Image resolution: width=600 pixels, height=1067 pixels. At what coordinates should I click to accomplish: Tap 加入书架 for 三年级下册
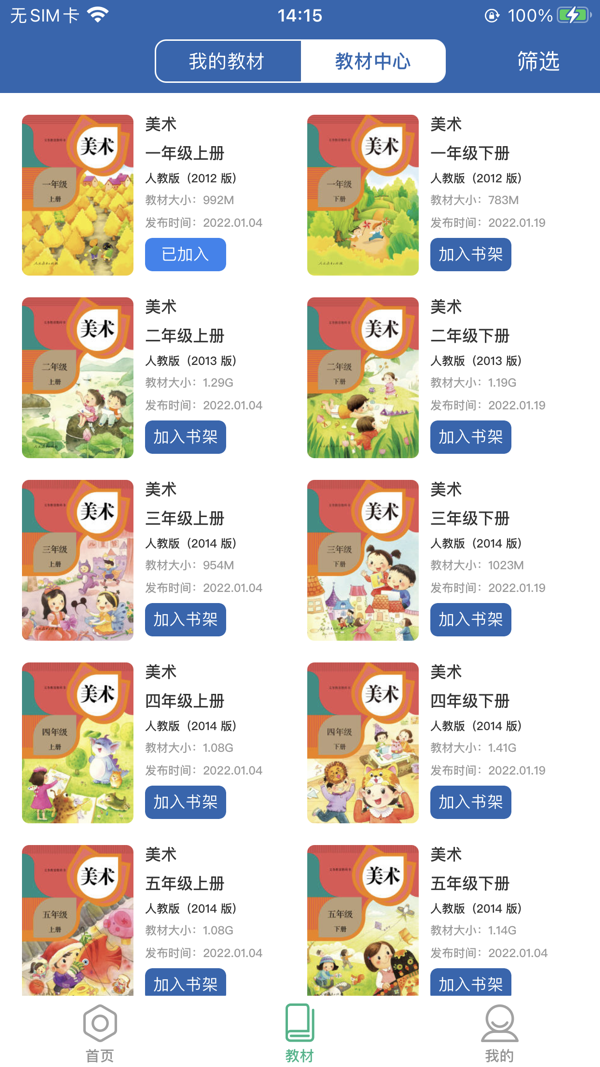(x=470, y=620)
